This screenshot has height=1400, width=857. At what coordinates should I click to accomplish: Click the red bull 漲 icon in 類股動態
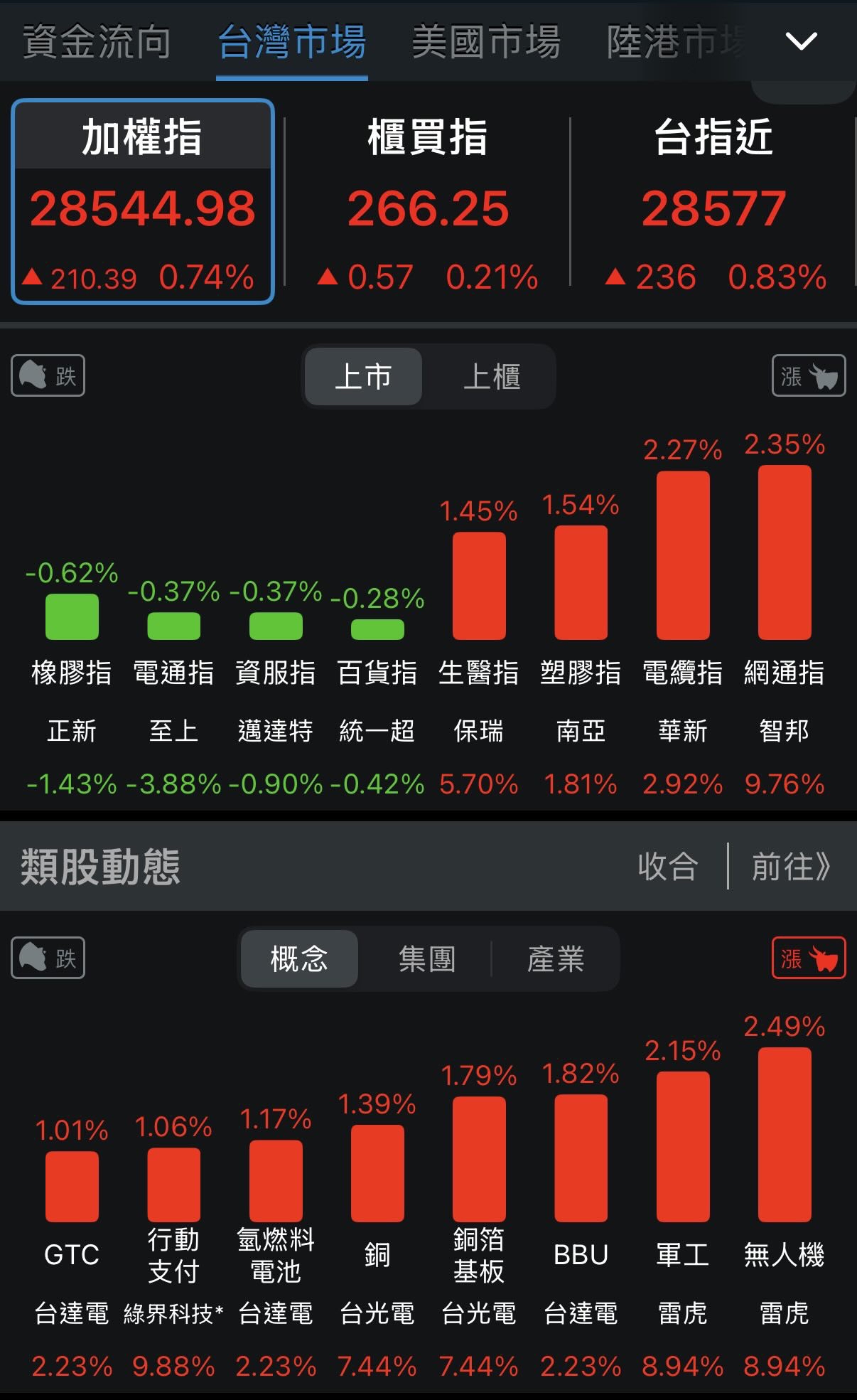coord(807,958)
